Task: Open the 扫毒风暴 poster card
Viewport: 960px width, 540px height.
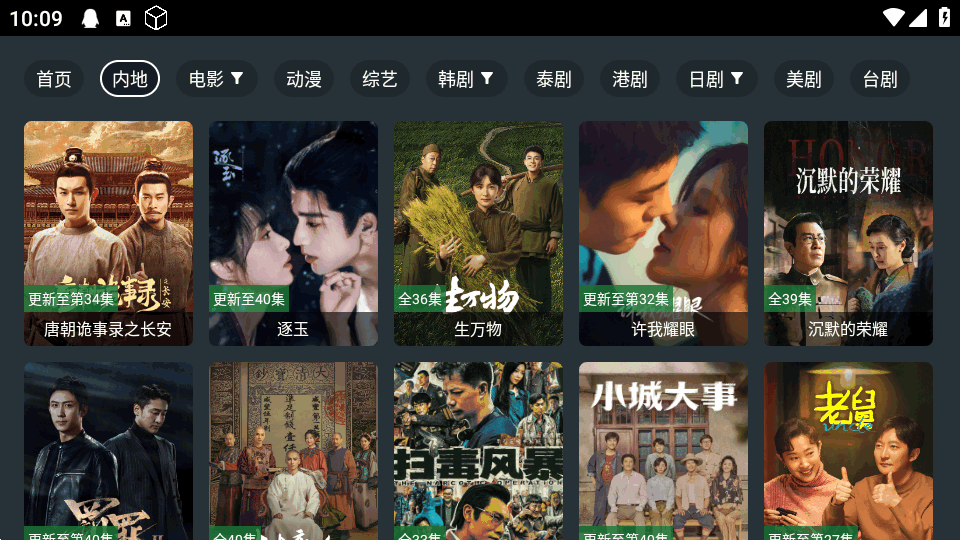Action: [x=478, y=450]
